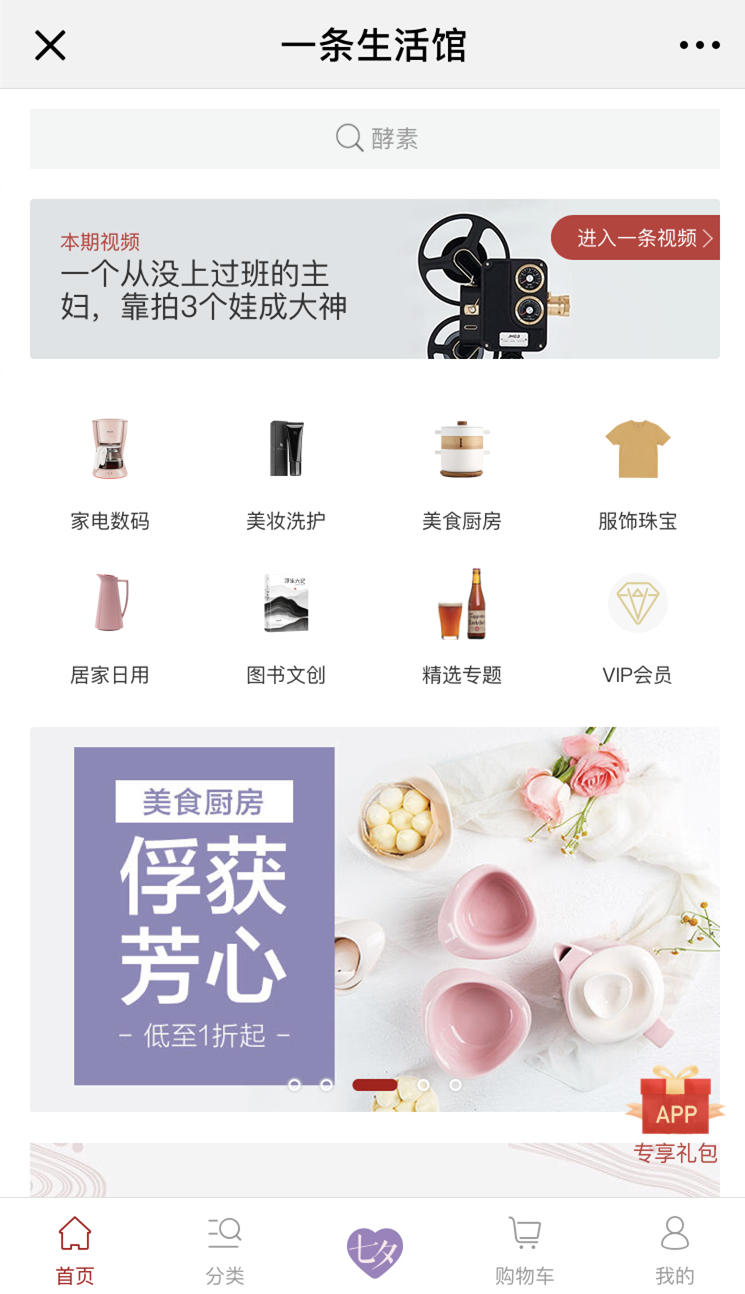745x1294 pixels.
Task: Tap the 进入一条视频 button
Action: [636, 238]
